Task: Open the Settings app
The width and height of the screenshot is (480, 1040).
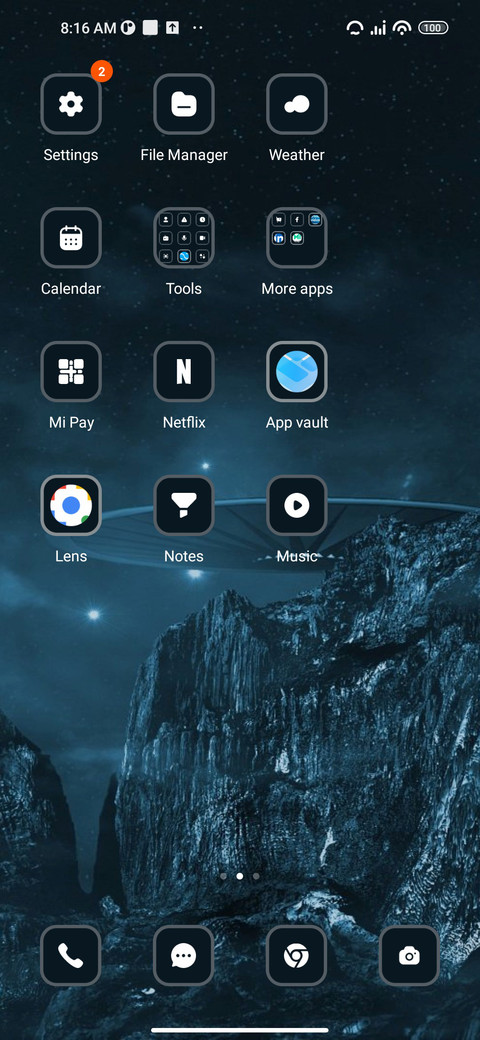Action: click(x=71, y=104)
